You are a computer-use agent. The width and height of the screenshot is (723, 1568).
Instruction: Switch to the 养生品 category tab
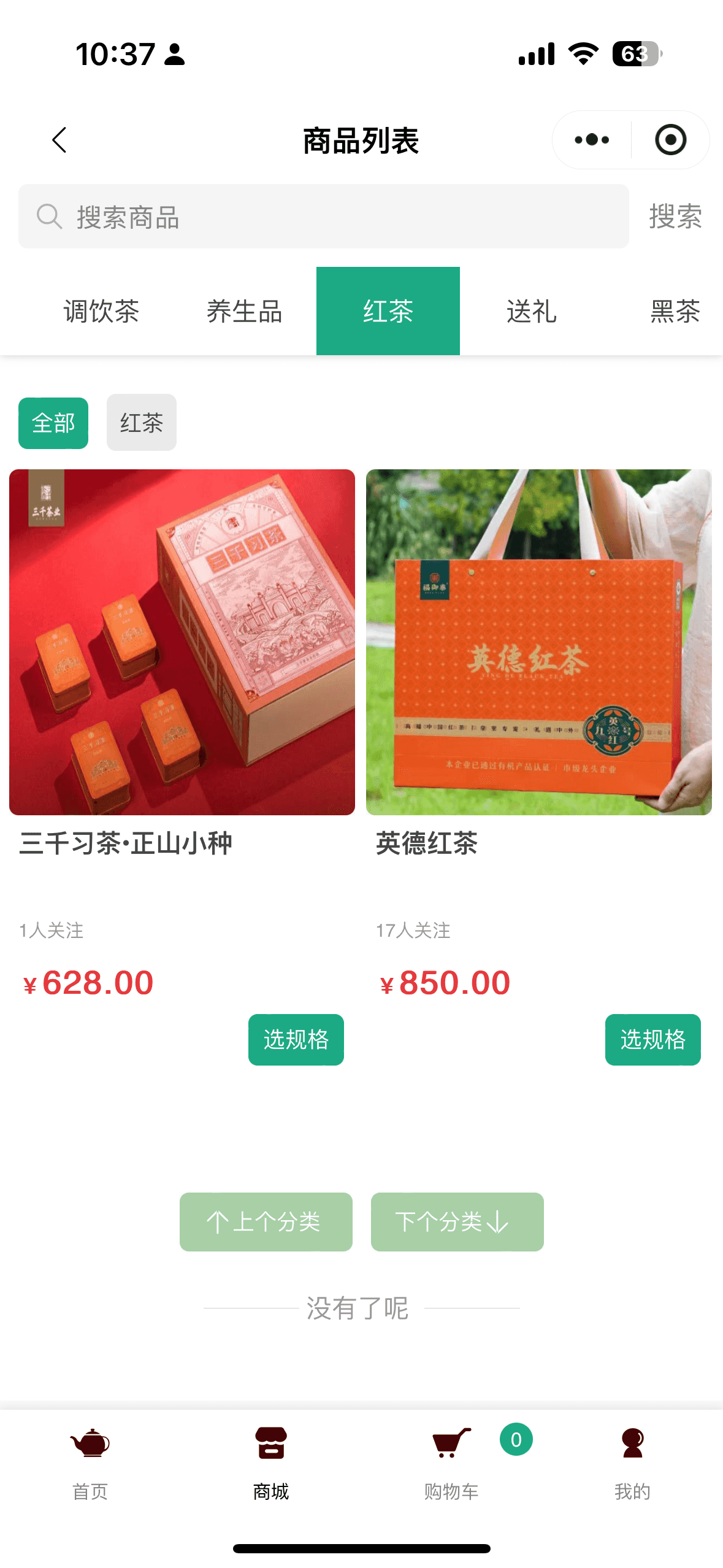pos(245,311)
